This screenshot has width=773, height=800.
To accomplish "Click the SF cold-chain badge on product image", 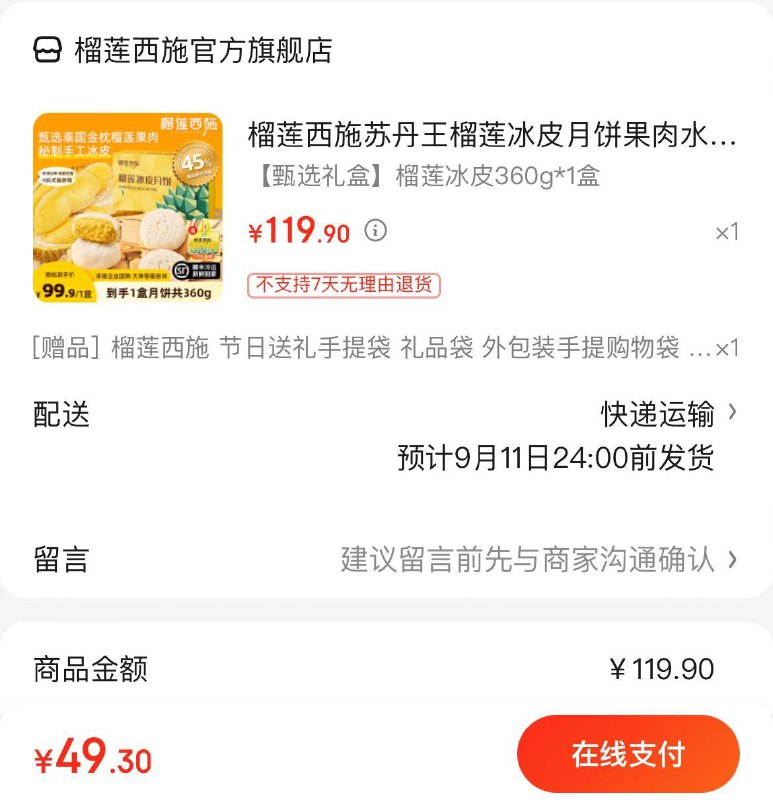I will point(182,270).
